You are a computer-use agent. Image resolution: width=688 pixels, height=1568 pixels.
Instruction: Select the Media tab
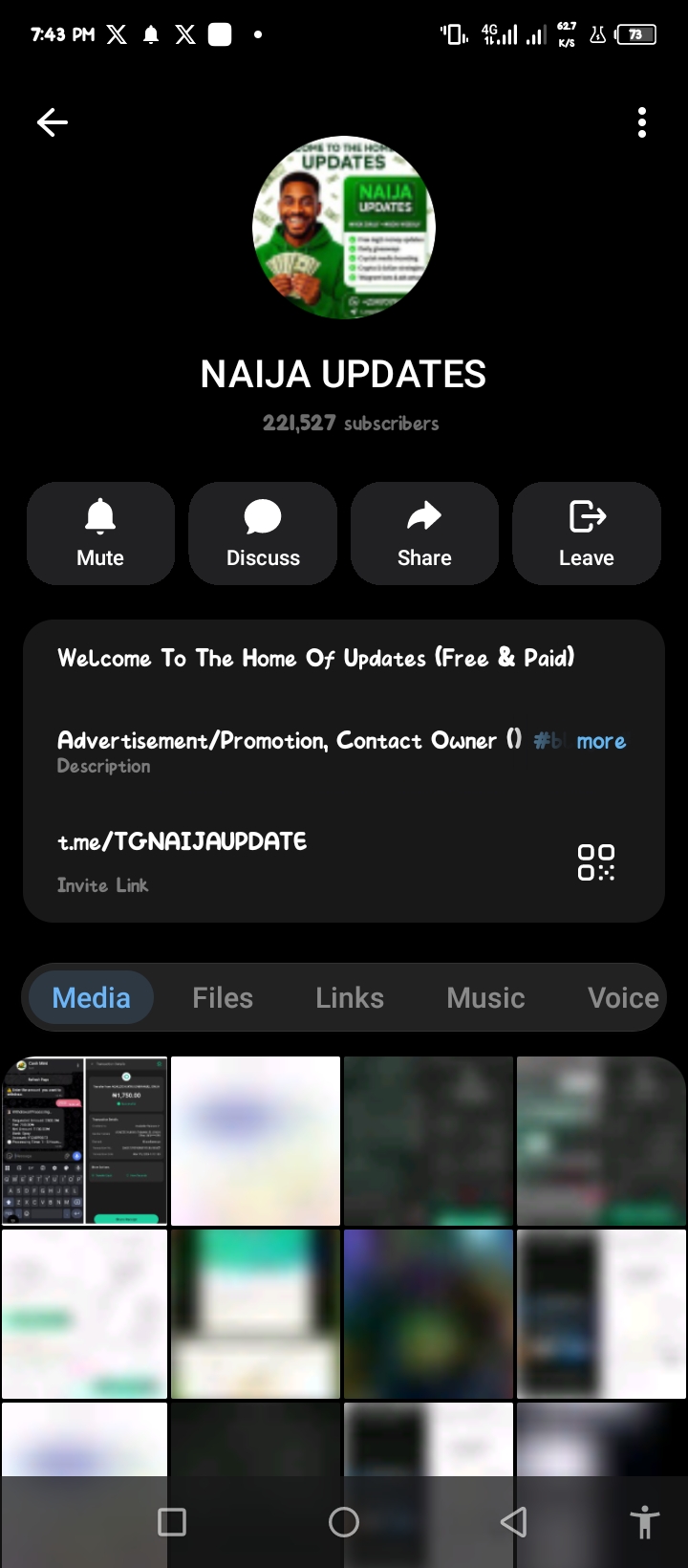click(91, 997)
